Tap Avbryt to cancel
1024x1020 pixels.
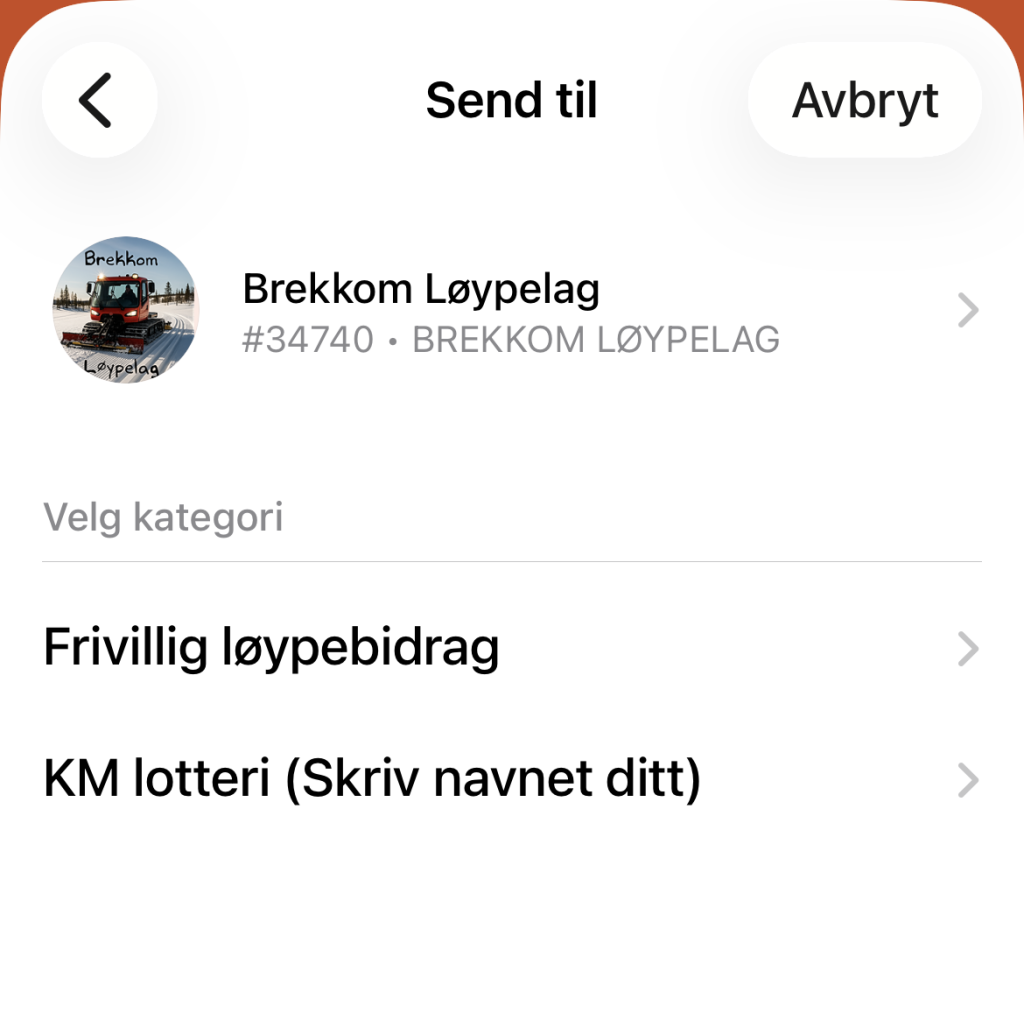click(864, 101)
